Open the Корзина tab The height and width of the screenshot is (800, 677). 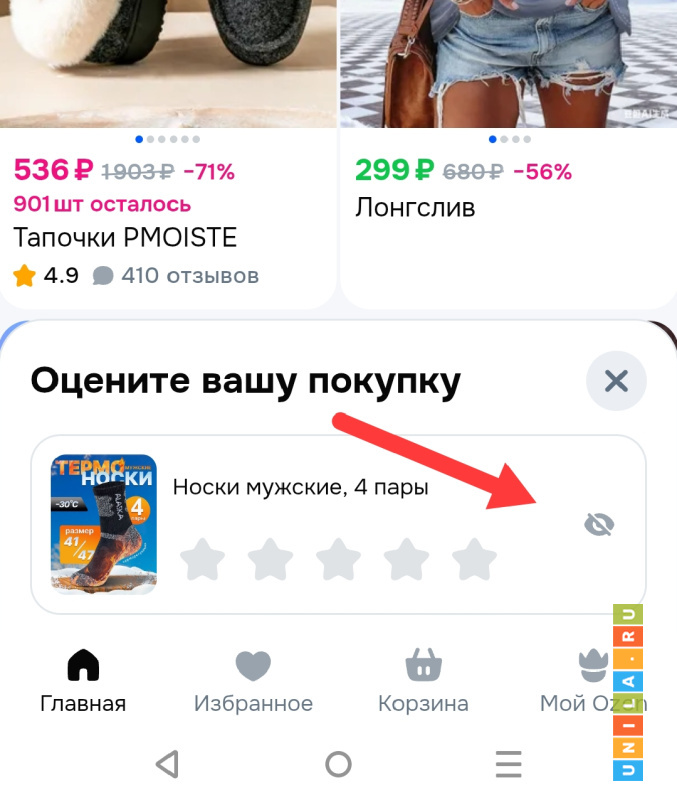click(423, 681)
